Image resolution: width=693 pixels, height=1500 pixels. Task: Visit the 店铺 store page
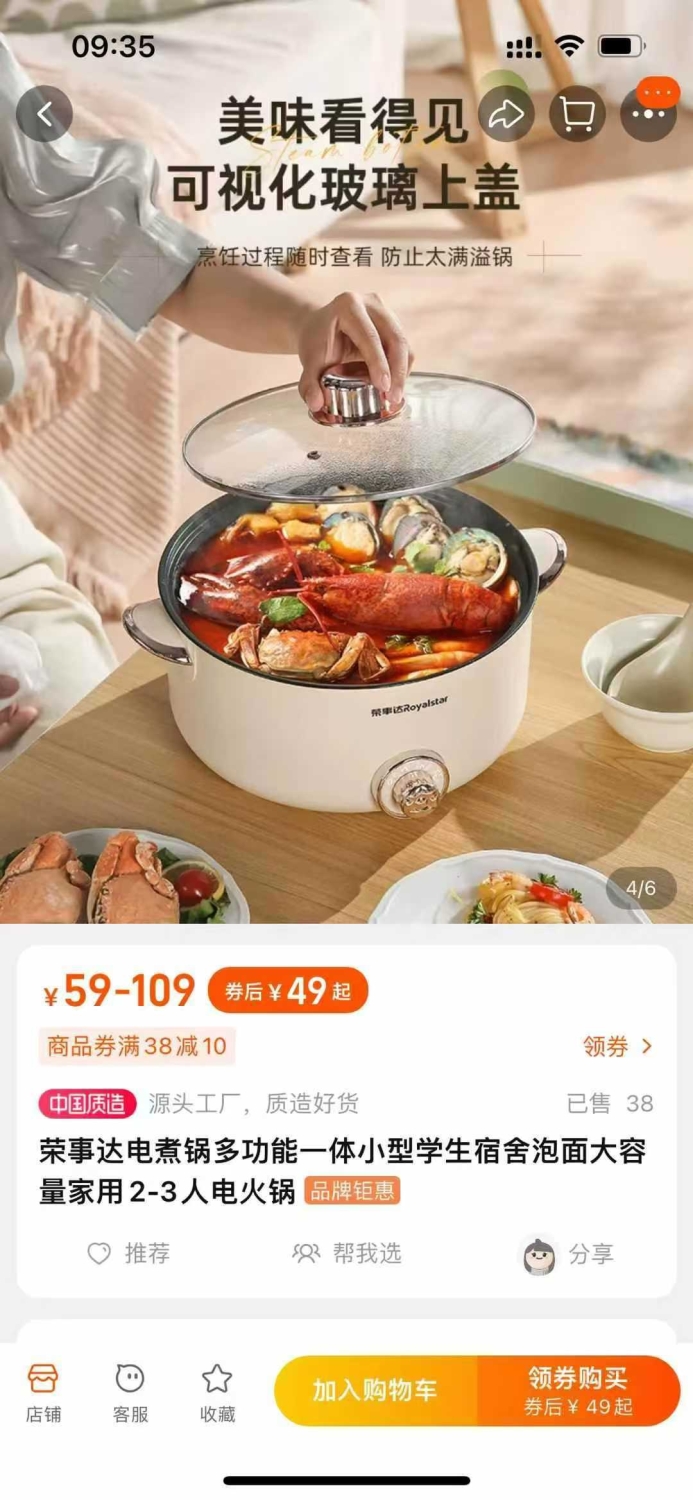(x=43, y=1391)
